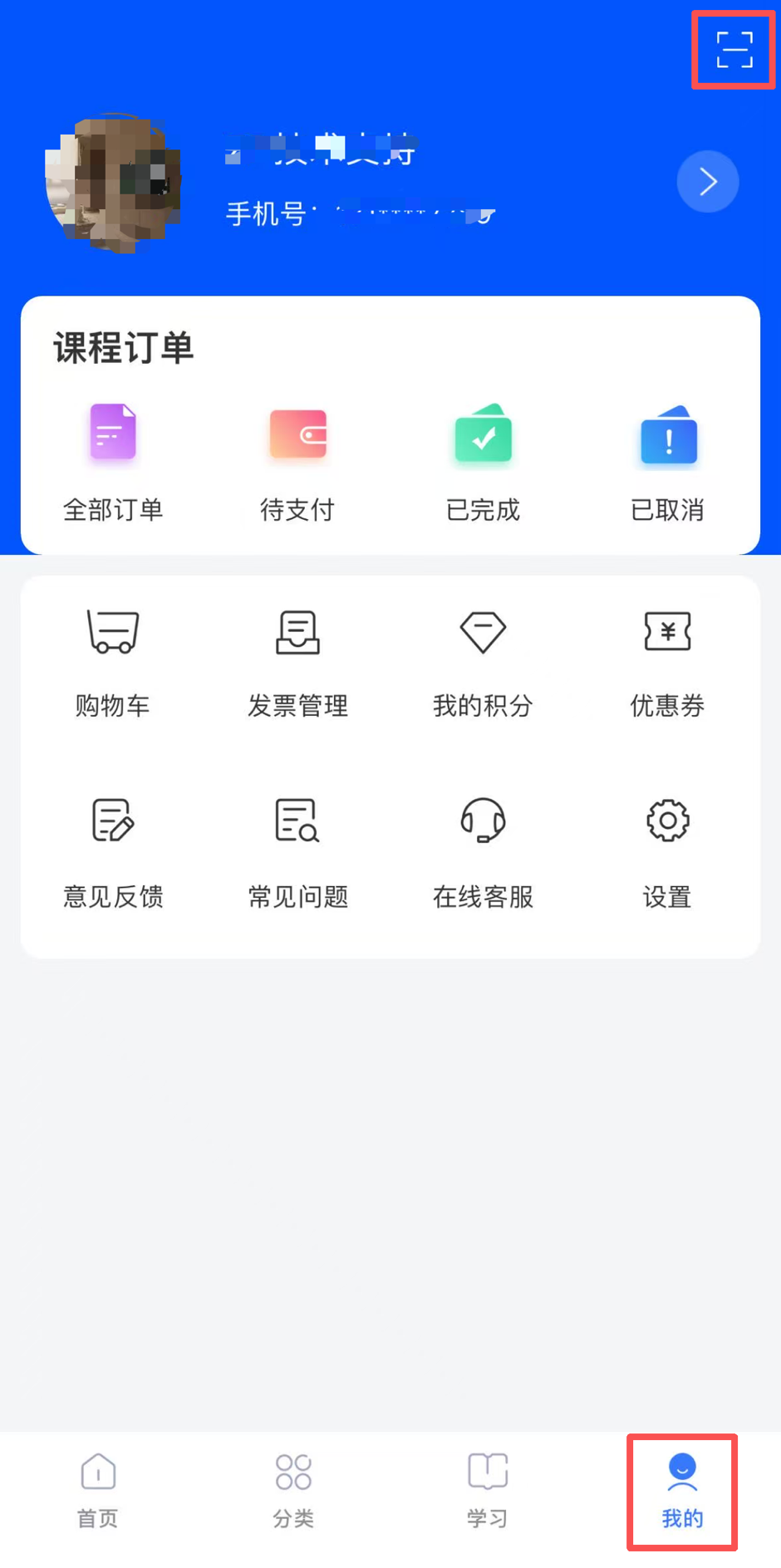The height and width of the screenshot is (1568, 781).
Task: Open 发票管理 invoice management
Action: pos(297,662)
